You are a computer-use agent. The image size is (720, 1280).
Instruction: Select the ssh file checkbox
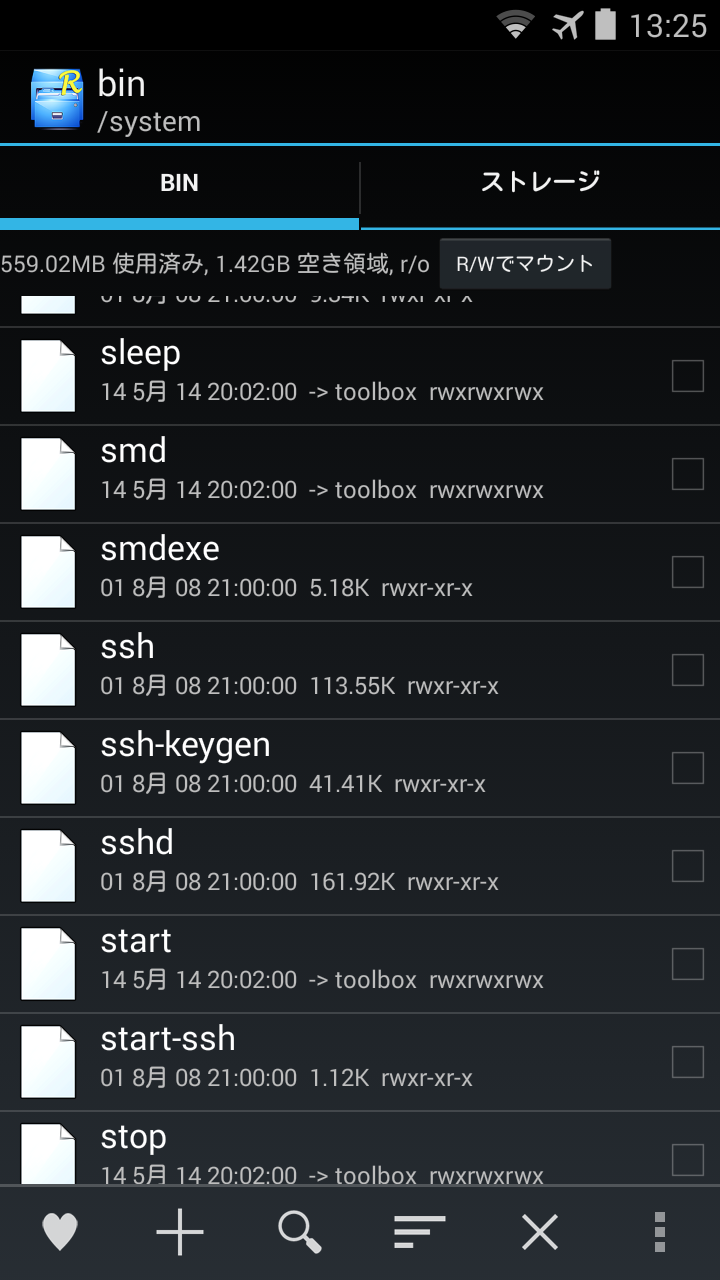pos(688,670)
